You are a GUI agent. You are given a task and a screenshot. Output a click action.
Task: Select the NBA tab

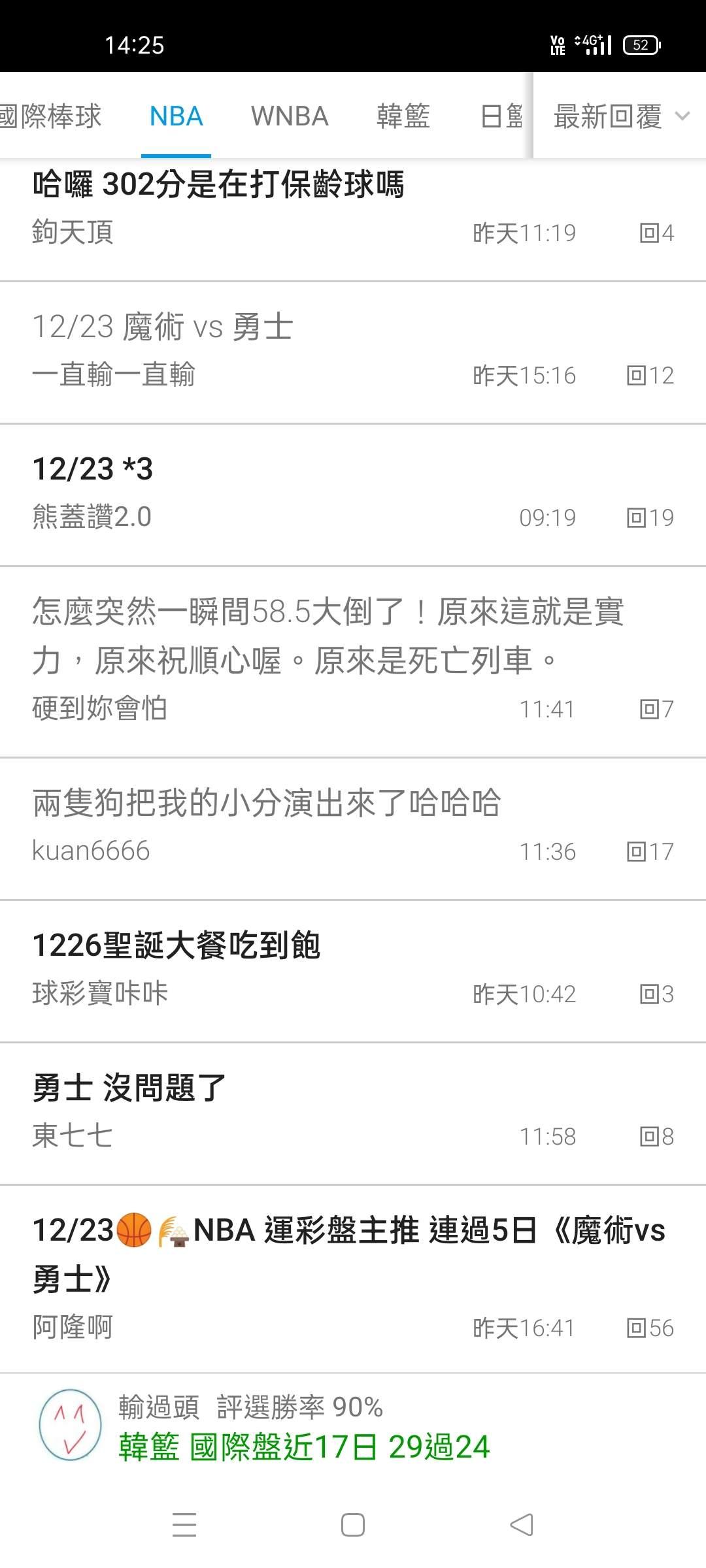[x=176, y=116]
